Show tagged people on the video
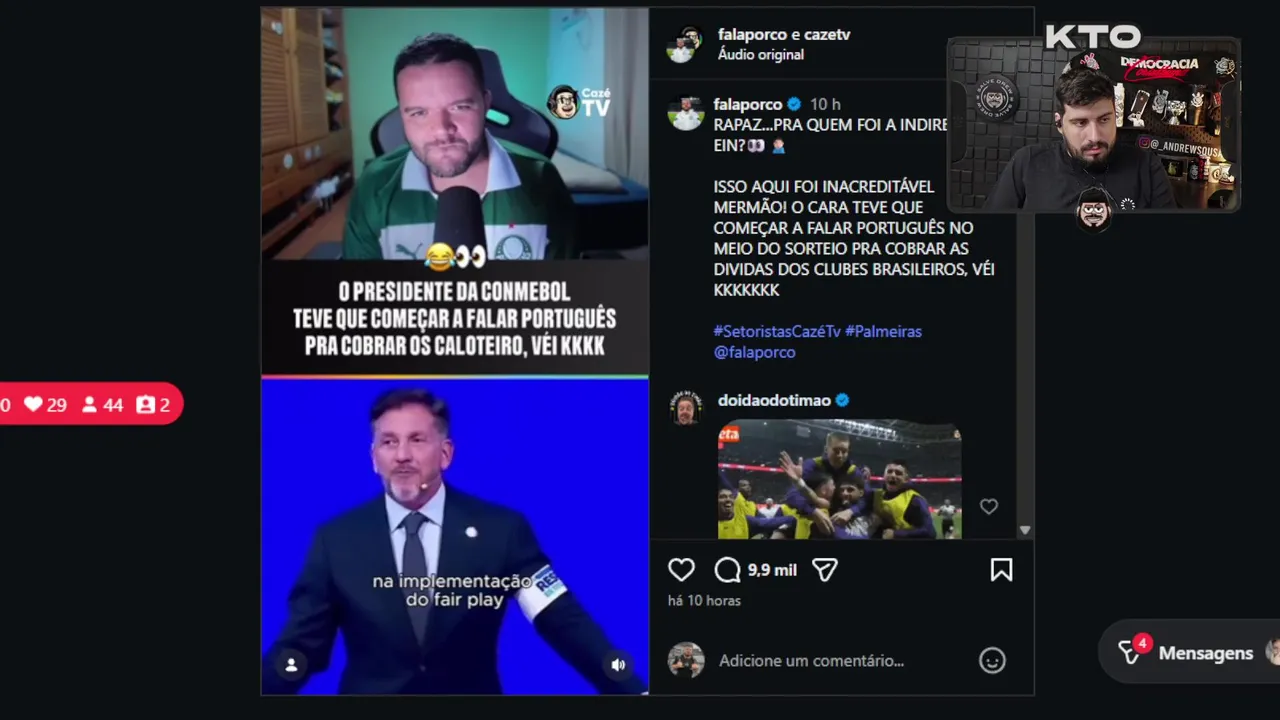Screen dimensions: 1280x720 pos(291,665)
